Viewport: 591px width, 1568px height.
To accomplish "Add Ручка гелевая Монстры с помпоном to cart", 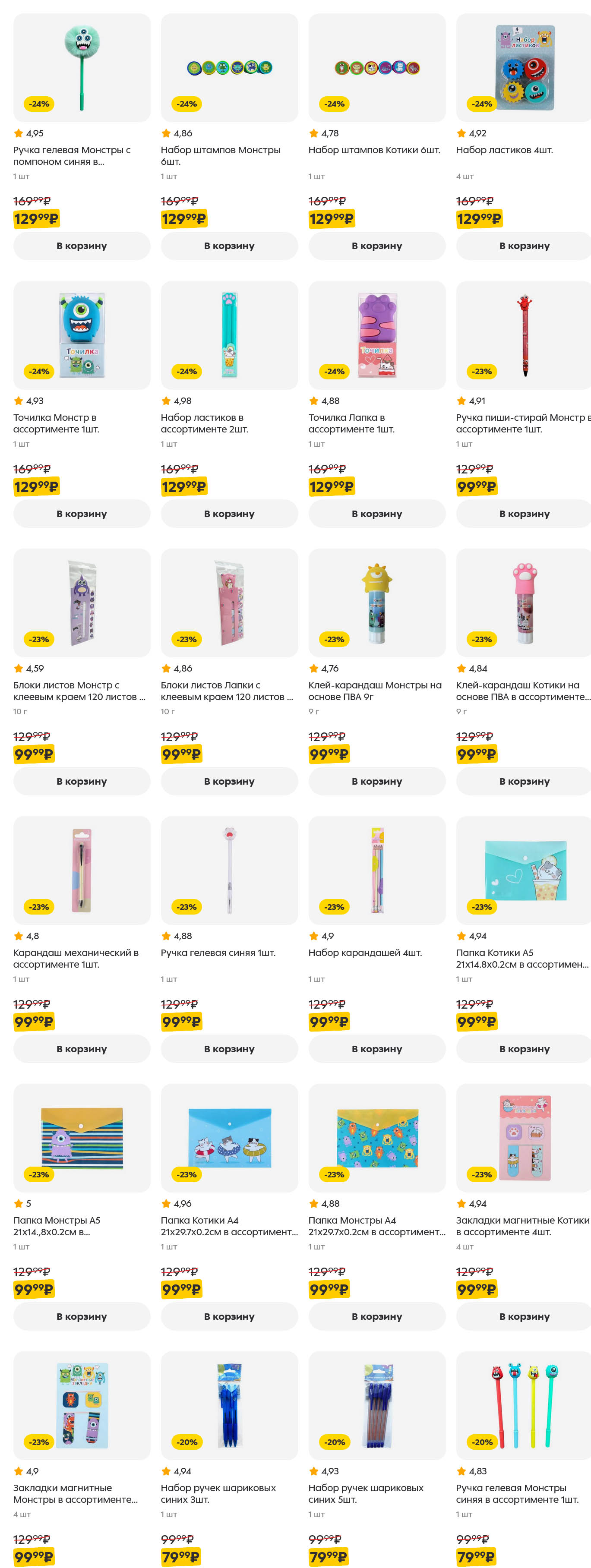I will 82,246.
